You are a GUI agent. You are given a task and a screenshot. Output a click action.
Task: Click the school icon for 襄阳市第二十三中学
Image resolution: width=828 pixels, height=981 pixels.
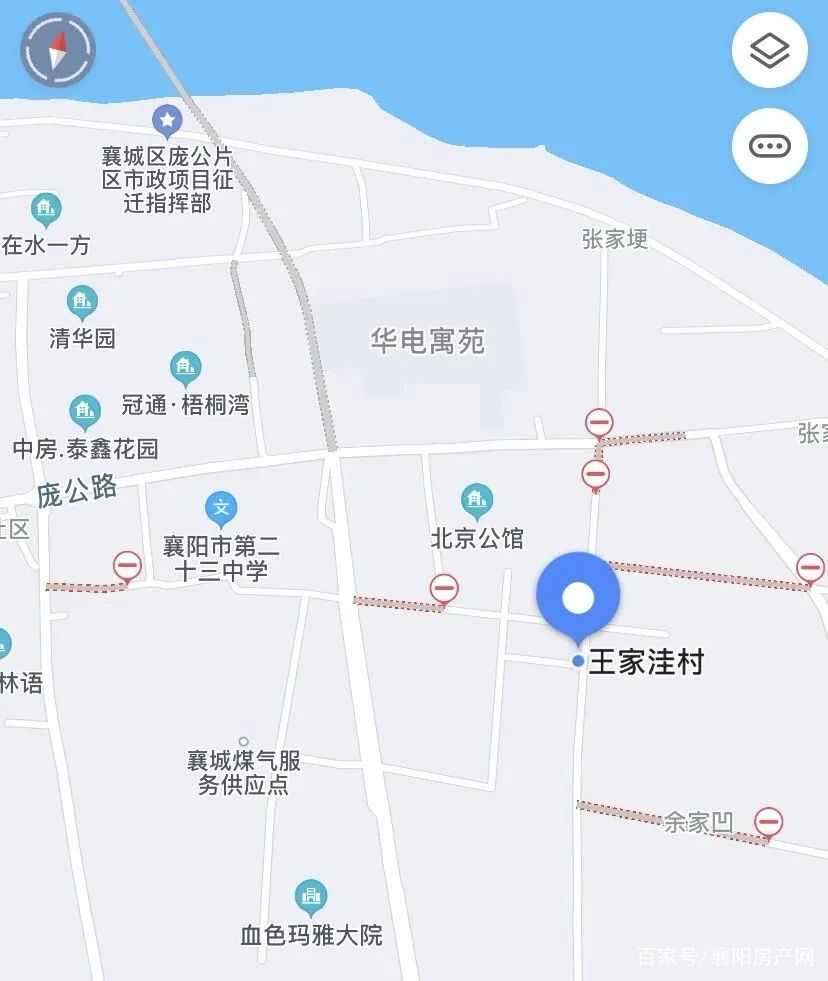(x=219, y=509)
